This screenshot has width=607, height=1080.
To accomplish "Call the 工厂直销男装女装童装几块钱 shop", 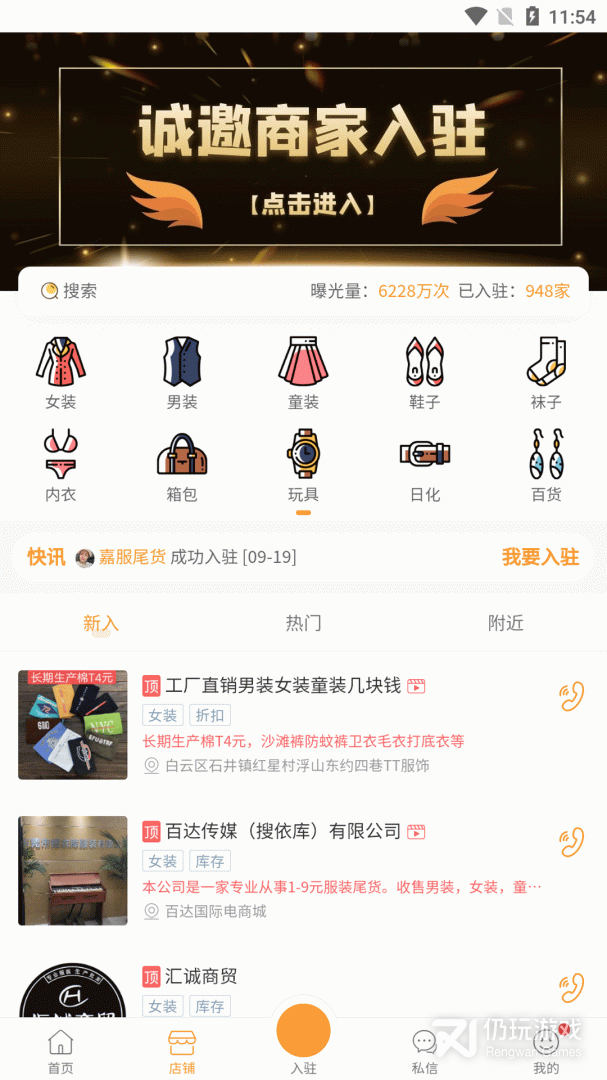I will [x=571, y=696].
